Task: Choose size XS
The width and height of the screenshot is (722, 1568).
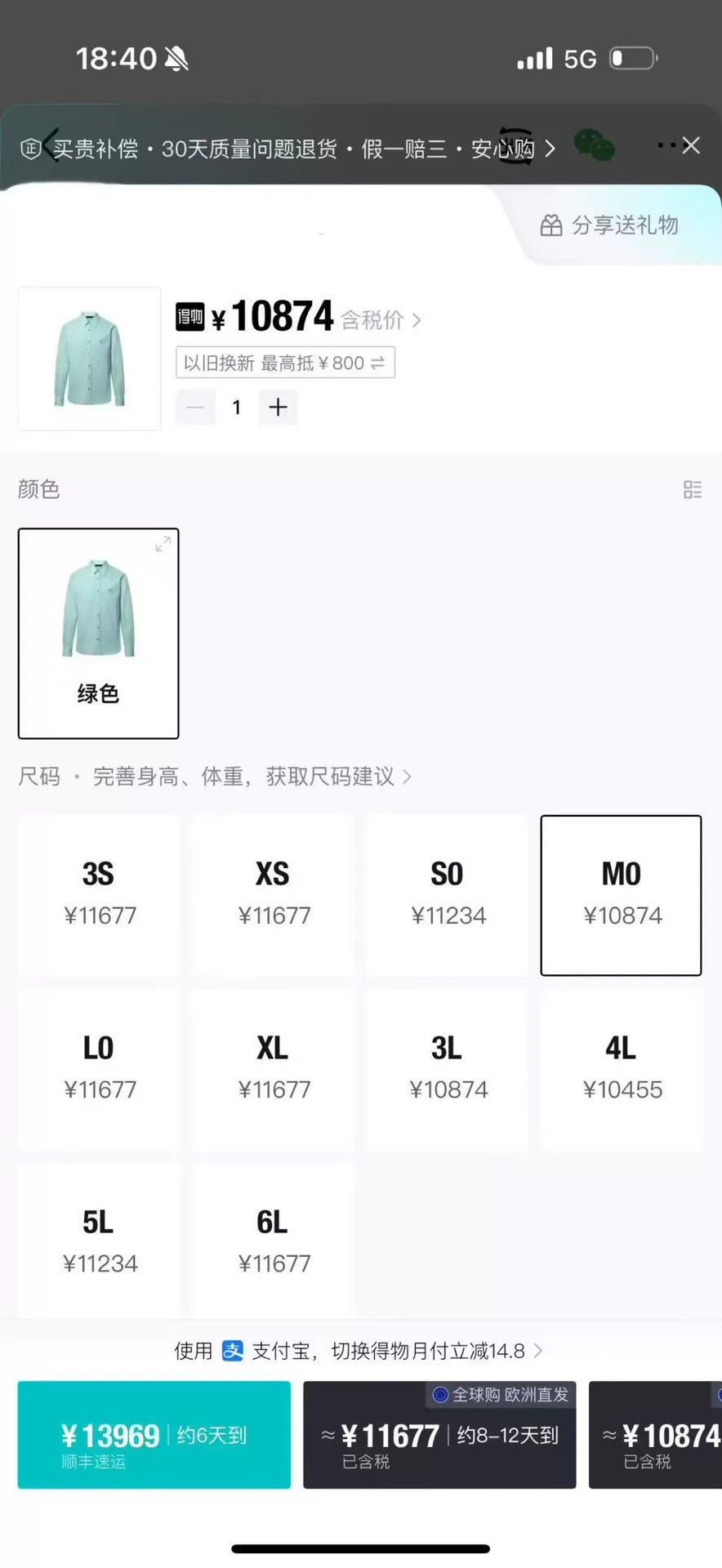Action: coord(273,895)
